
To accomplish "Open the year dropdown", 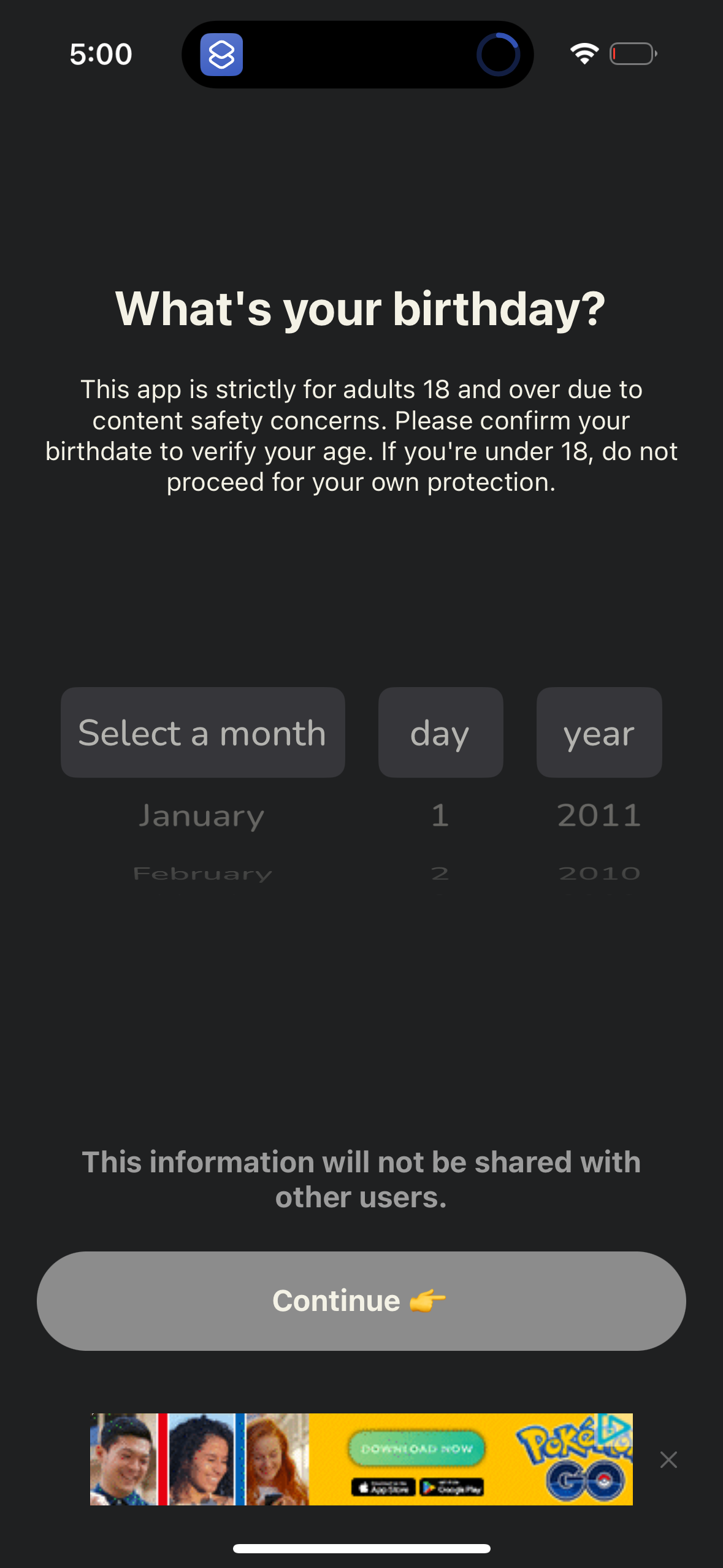I will pos(598,732).
